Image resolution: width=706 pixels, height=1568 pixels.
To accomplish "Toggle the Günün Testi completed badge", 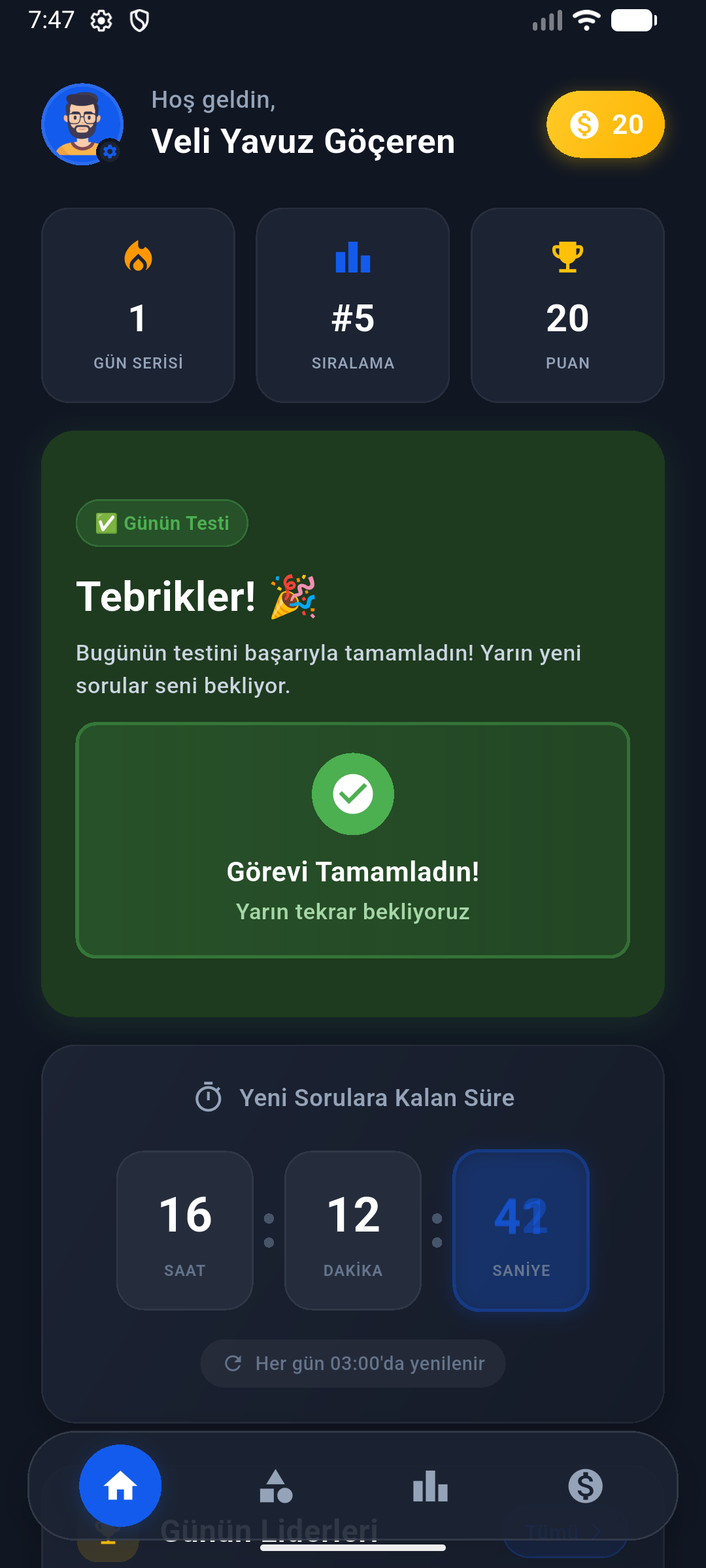I will 161,522.
